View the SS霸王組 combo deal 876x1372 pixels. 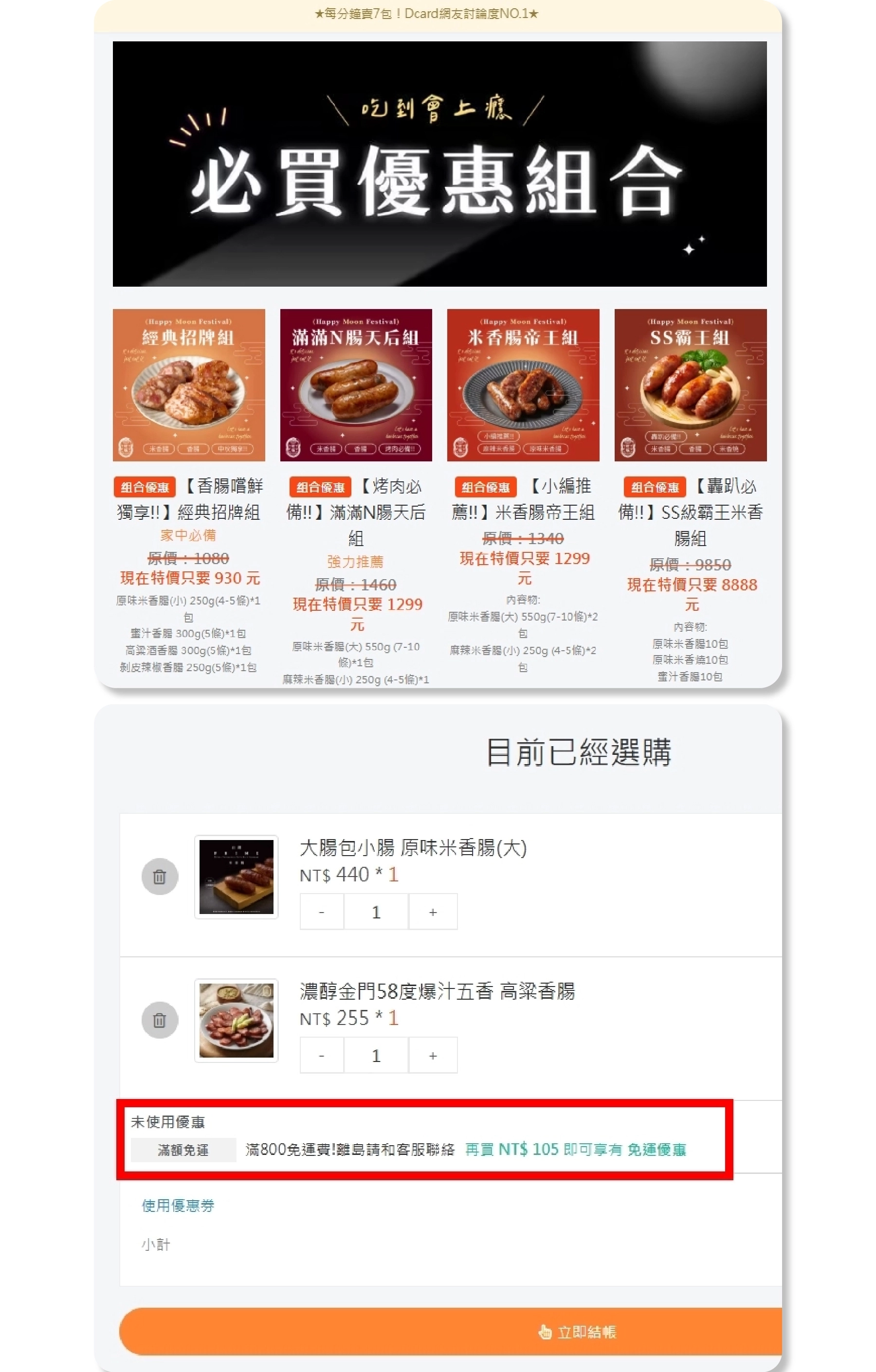(x=690, y=385)
